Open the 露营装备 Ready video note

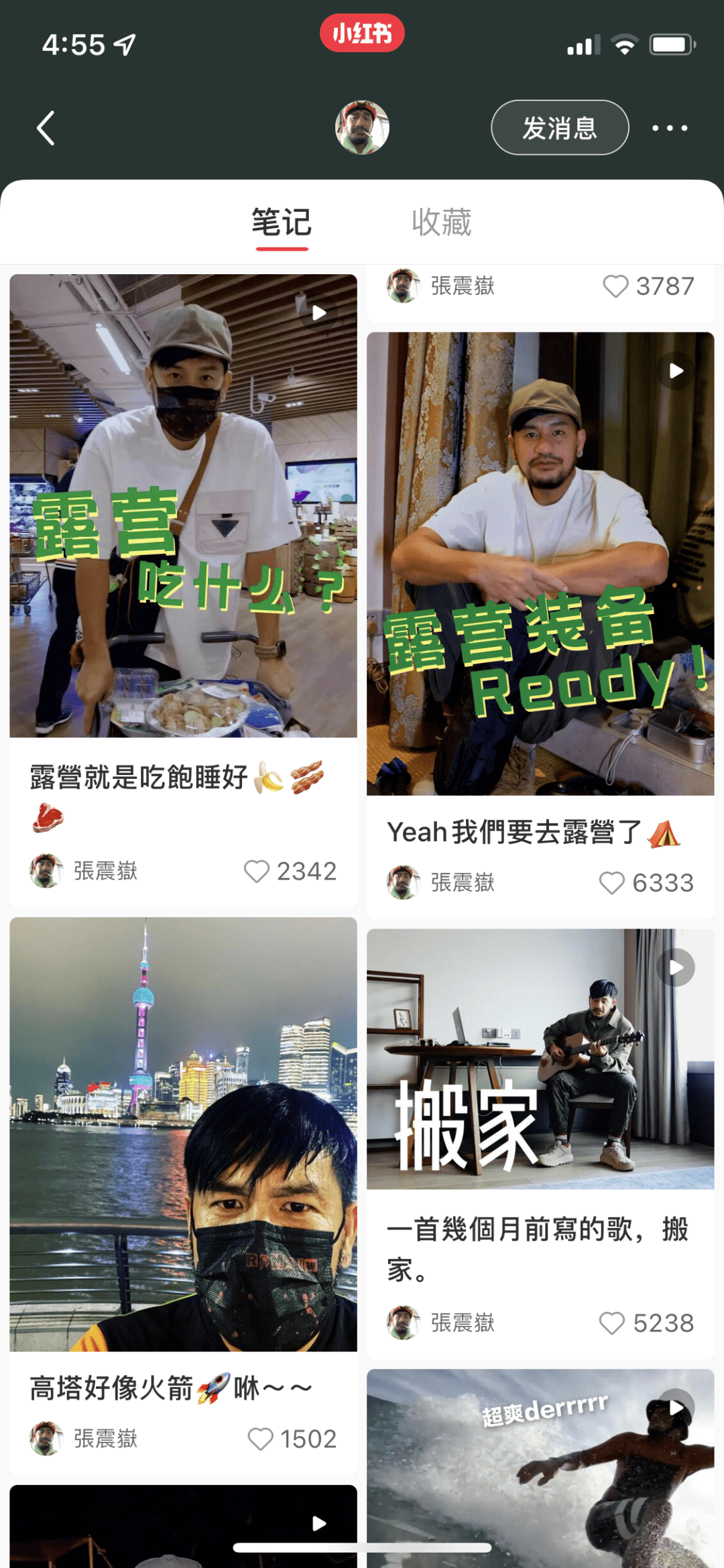tap(540, 563)
